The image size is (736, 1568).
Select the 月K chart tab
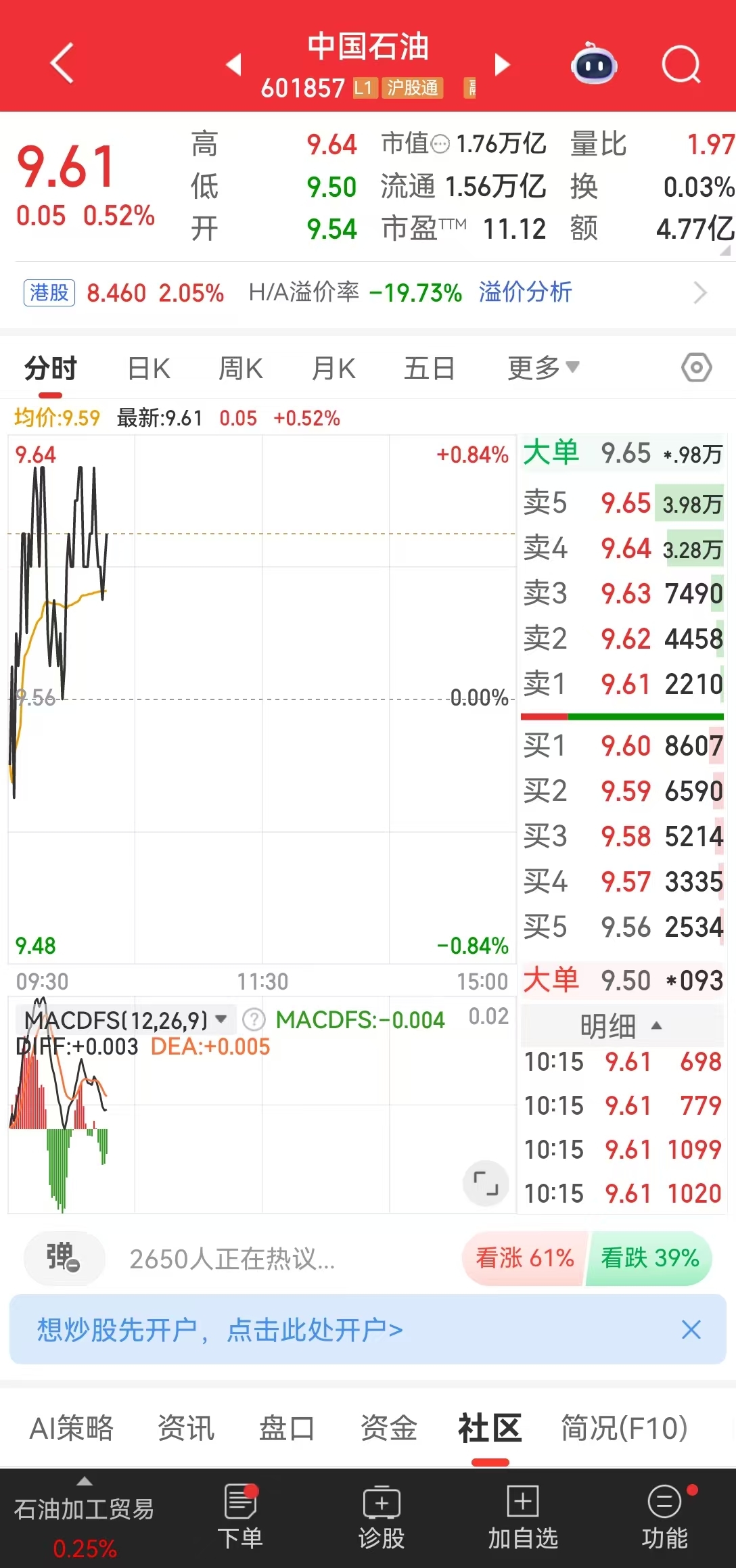click(x=333, y=369)
